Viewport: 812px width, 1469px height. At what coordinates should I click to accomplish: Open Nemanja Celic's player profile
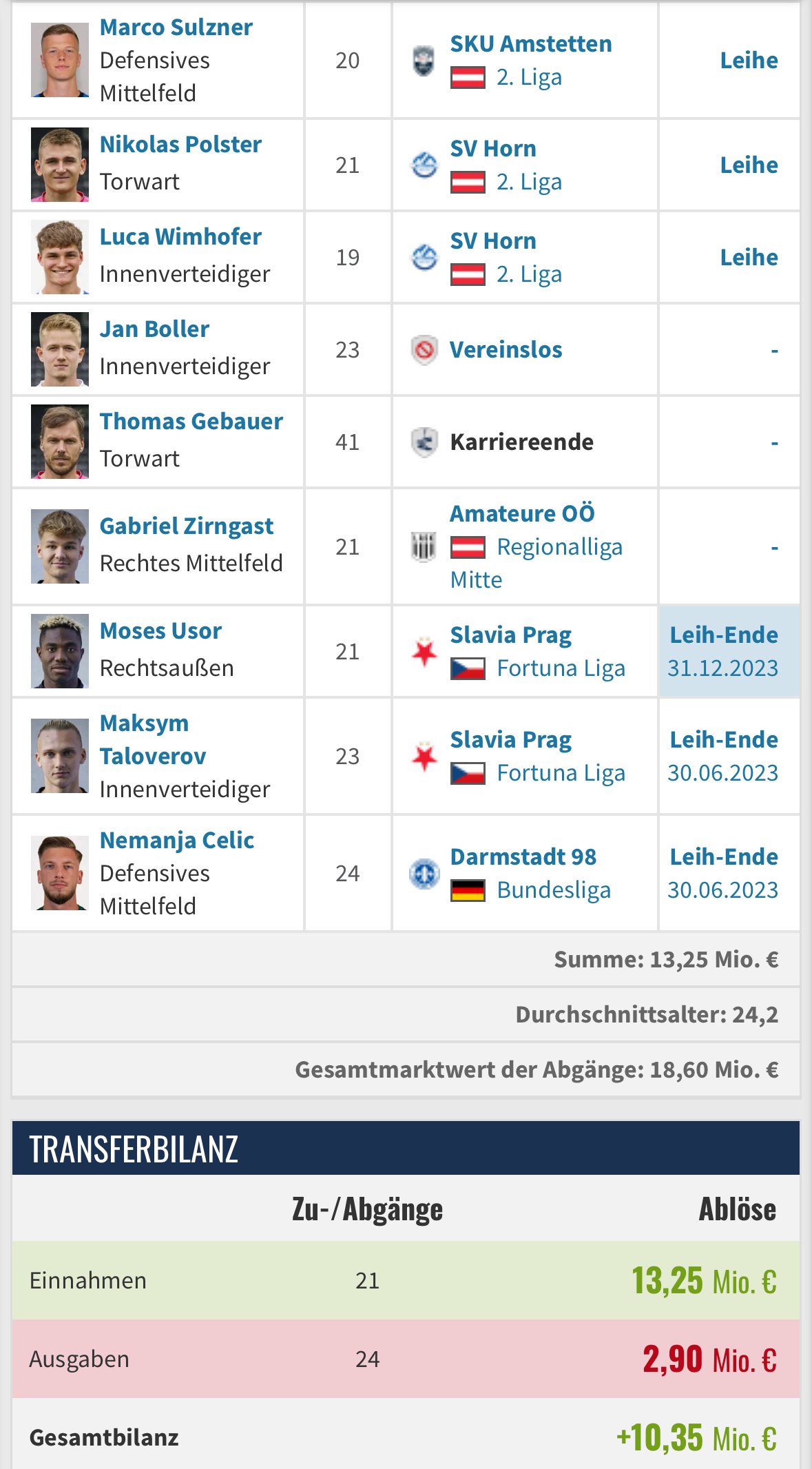pos(177,841)
